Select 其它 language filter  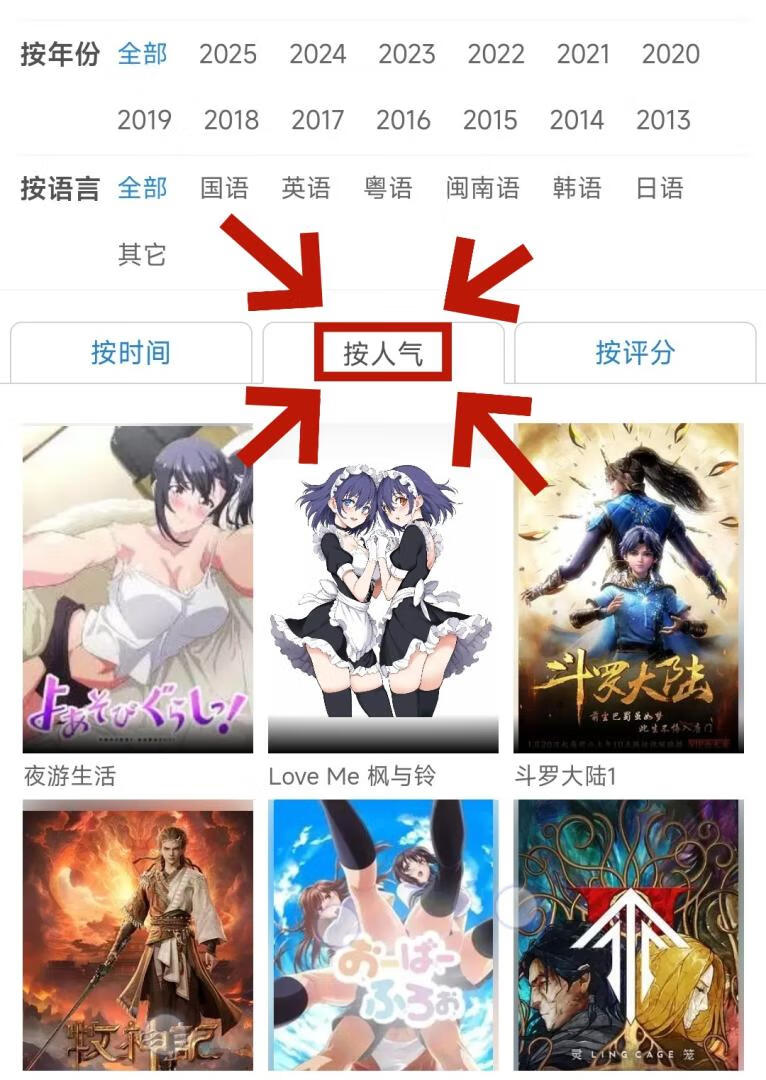point(142,254)
